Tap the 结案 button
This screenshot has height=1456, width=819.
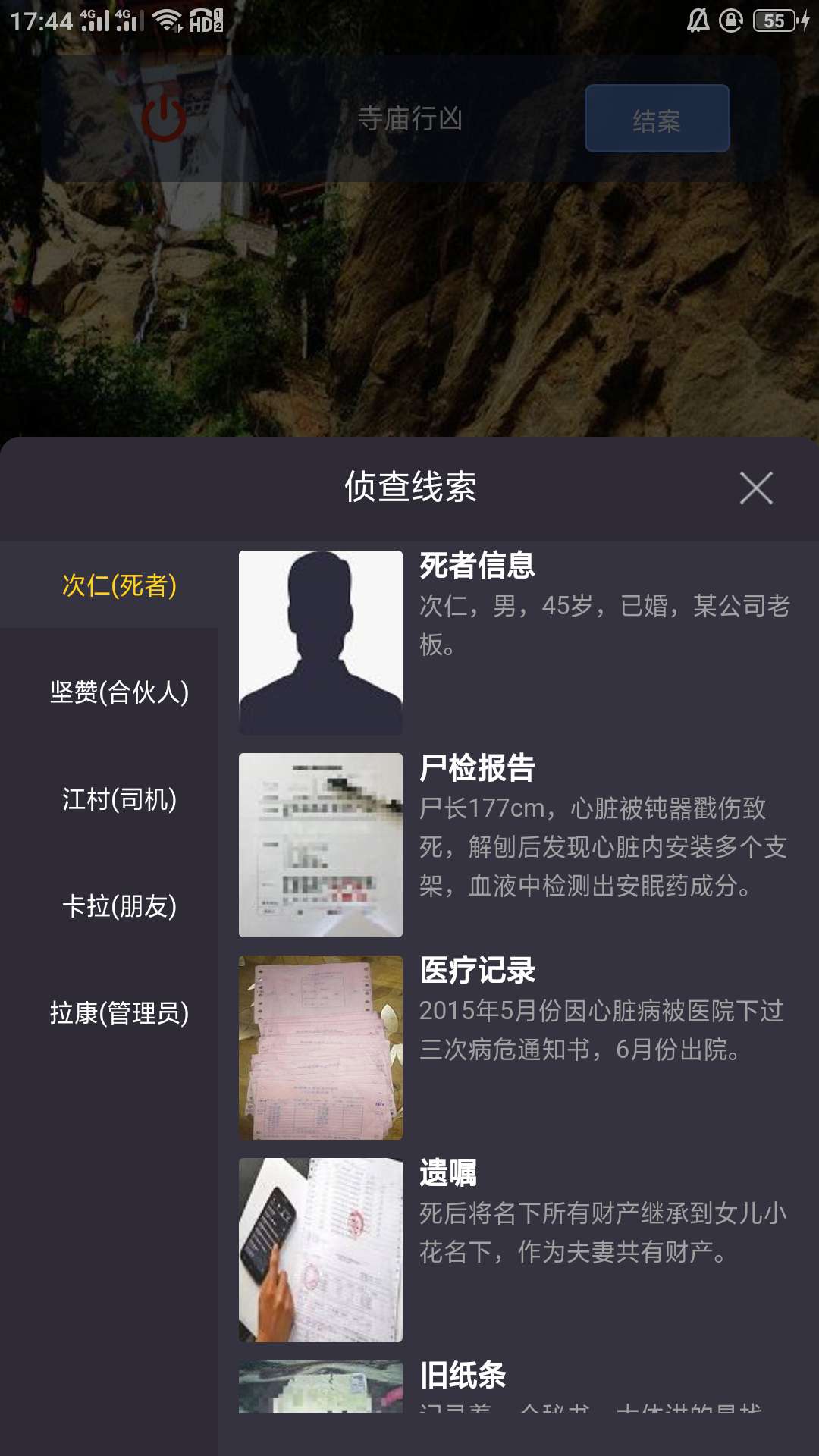657,119
